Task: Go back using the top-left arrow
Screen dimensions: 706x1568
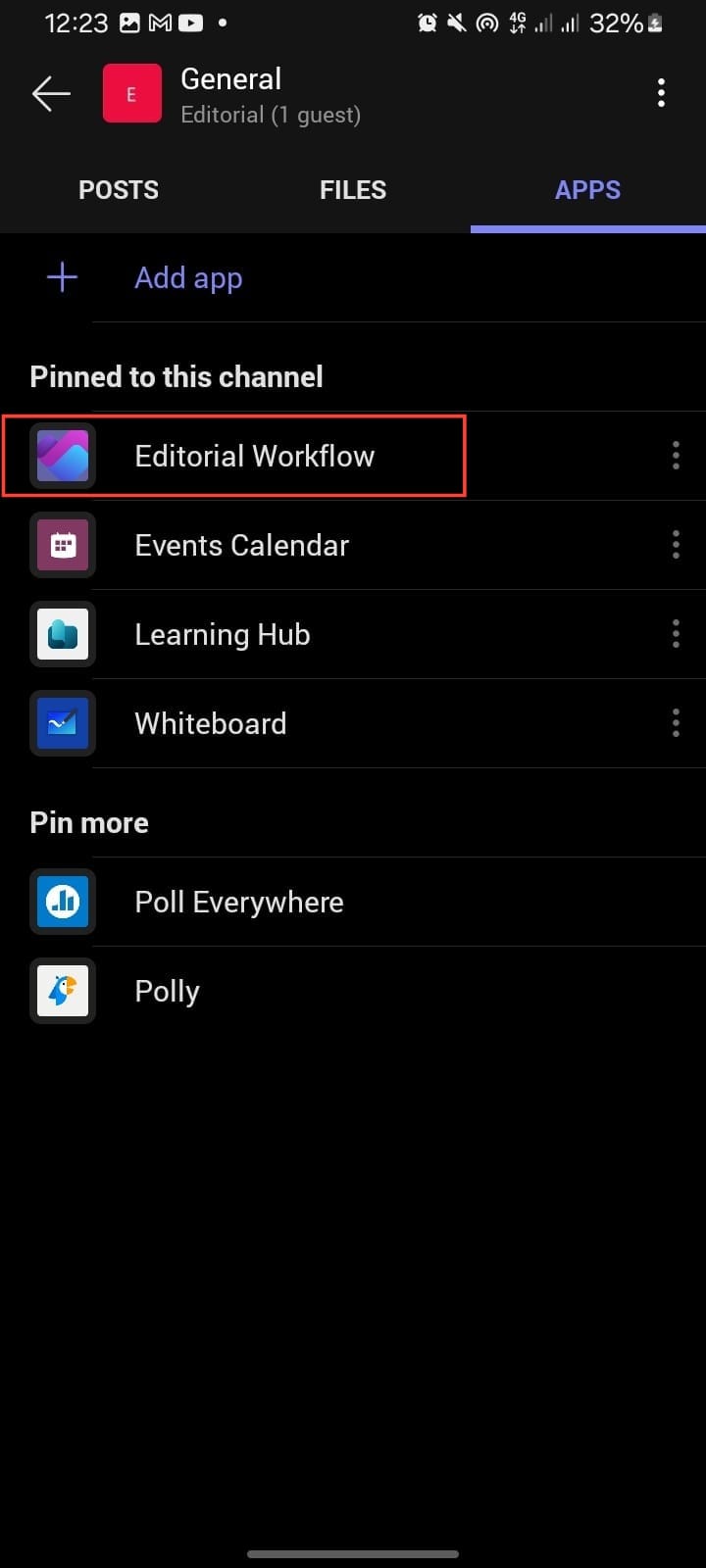Action: (x=51, y=94)
